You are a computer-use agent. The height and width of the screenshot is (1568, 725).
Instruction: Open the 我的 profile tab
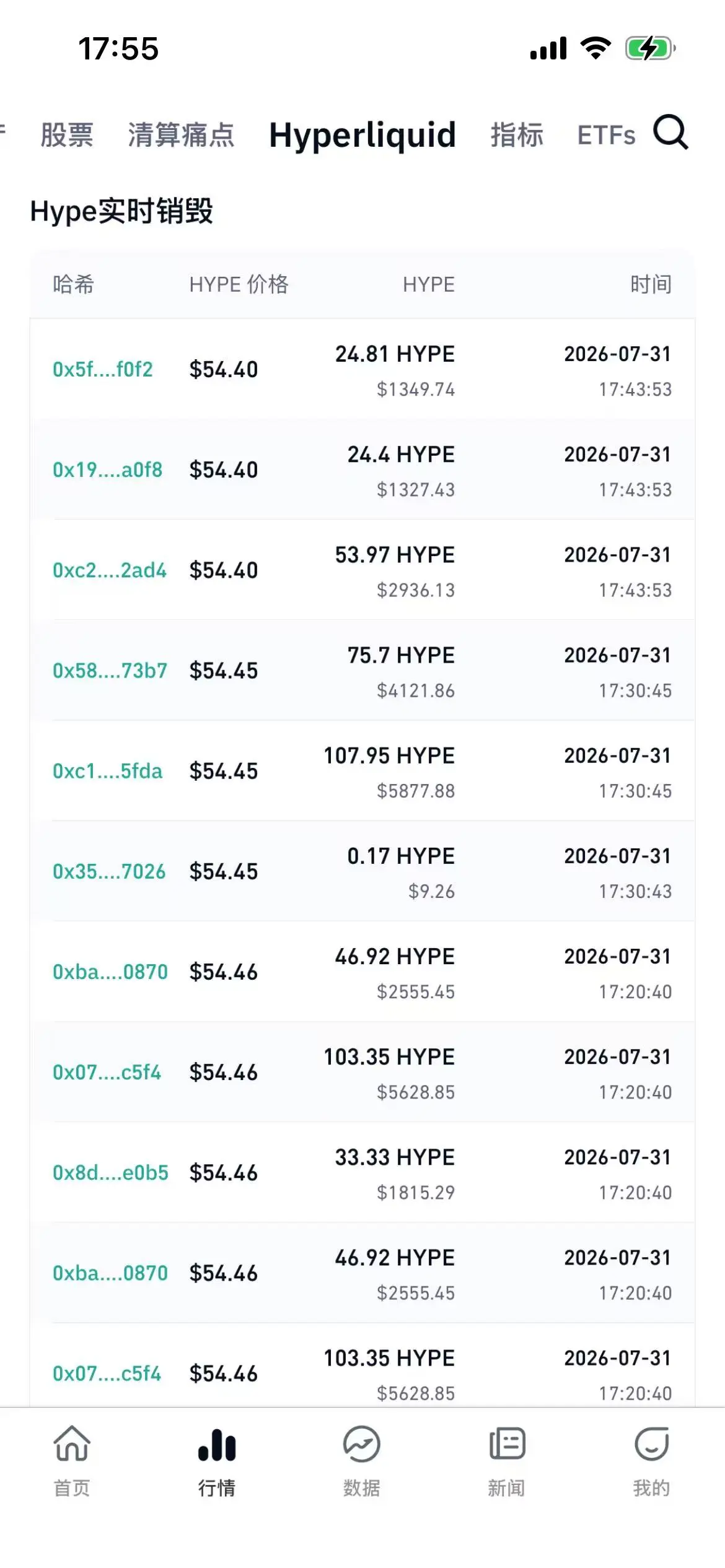[x=651, y=1461]
